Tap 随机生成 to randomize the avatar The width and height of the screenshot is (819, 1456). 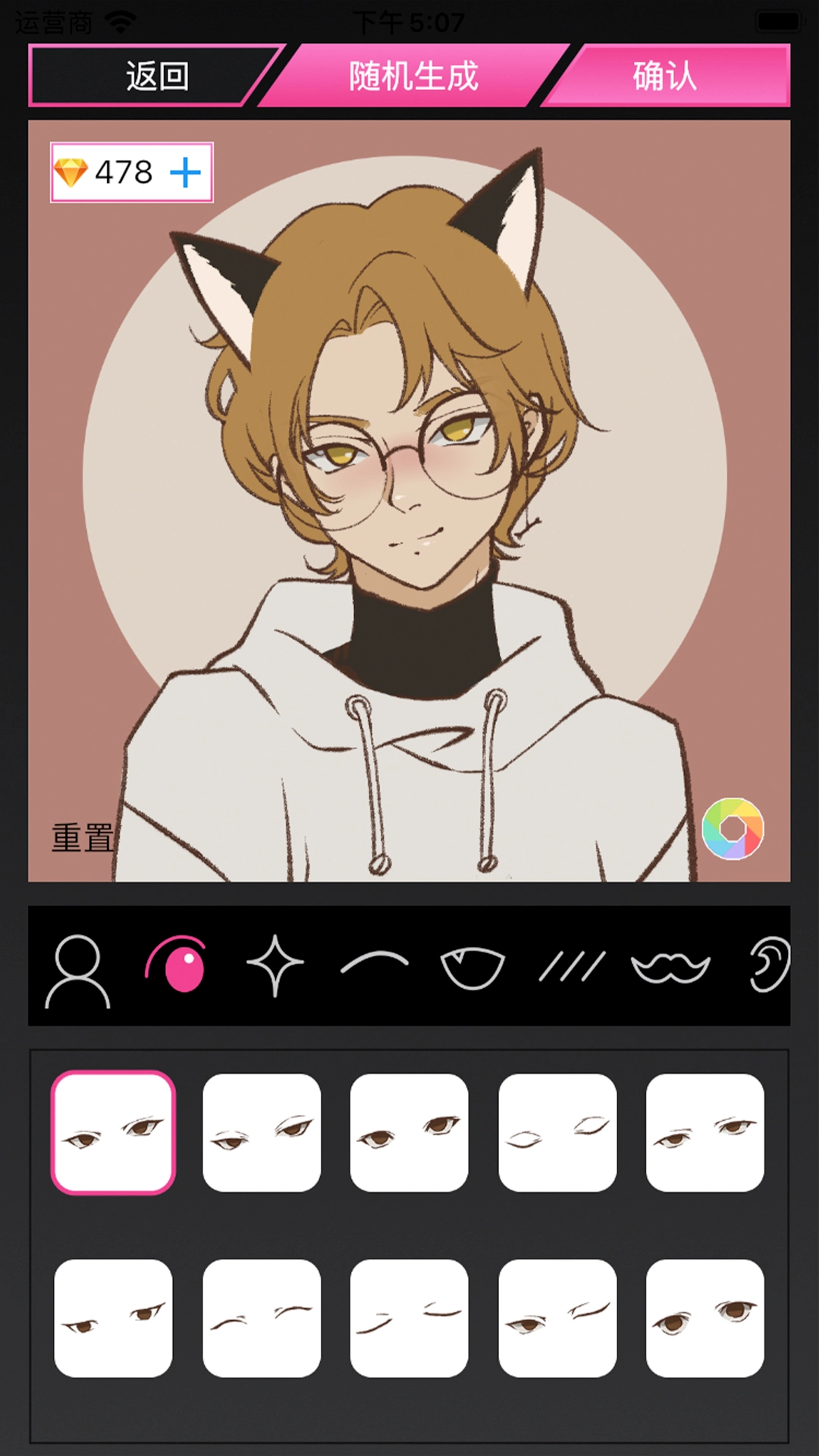point(413,76)
